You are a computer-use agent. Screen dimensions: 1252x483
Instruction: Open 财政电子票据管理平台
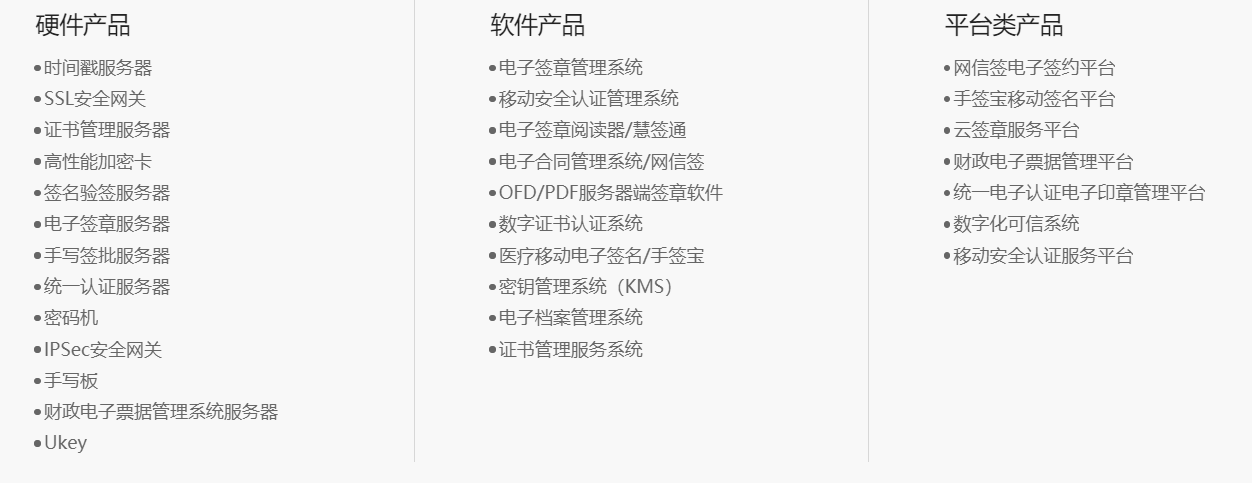(x=1043, y=162)
